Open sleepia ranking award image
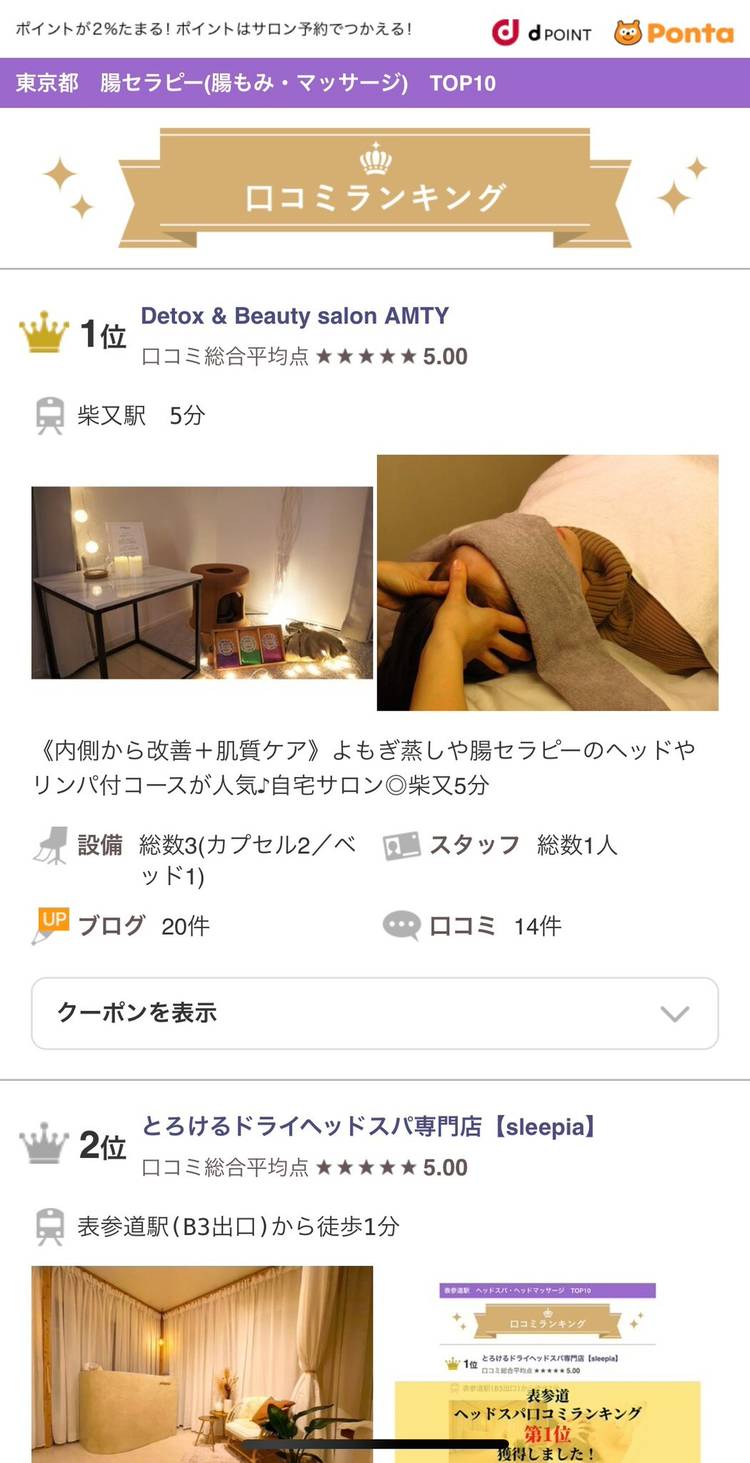Image resolution: width=750 pixels, height=1463 pixels. click(547, 1370)
